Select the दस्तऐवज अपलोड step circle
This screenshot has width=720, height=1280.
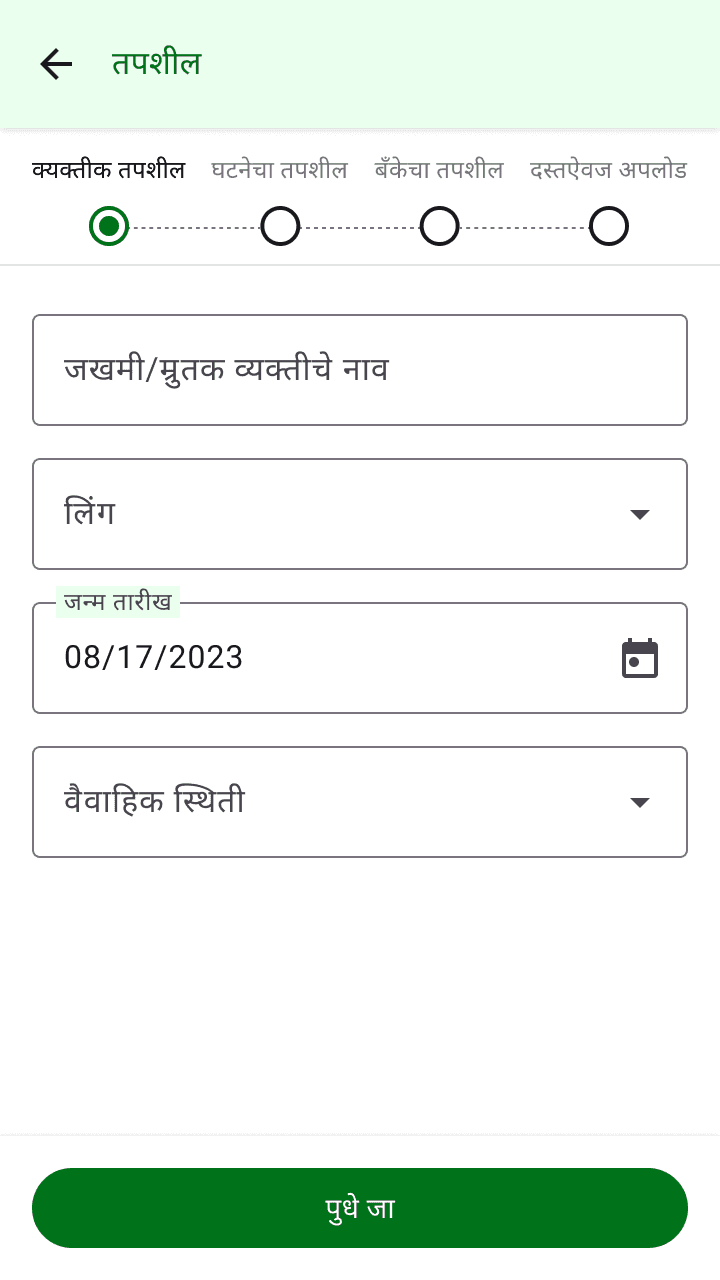click(608, 227)
